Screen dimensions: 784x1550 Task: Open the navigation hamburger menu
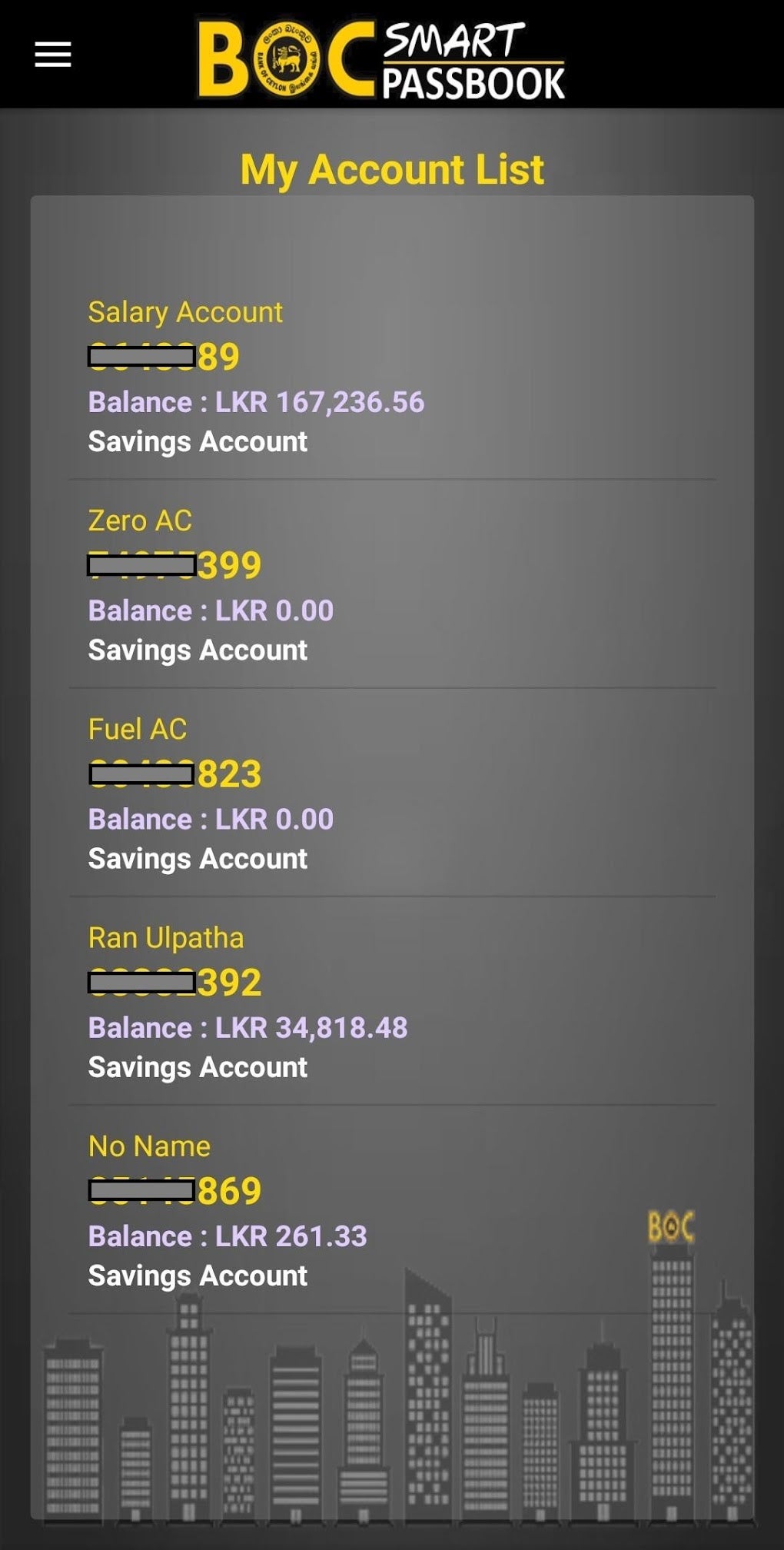51,55
